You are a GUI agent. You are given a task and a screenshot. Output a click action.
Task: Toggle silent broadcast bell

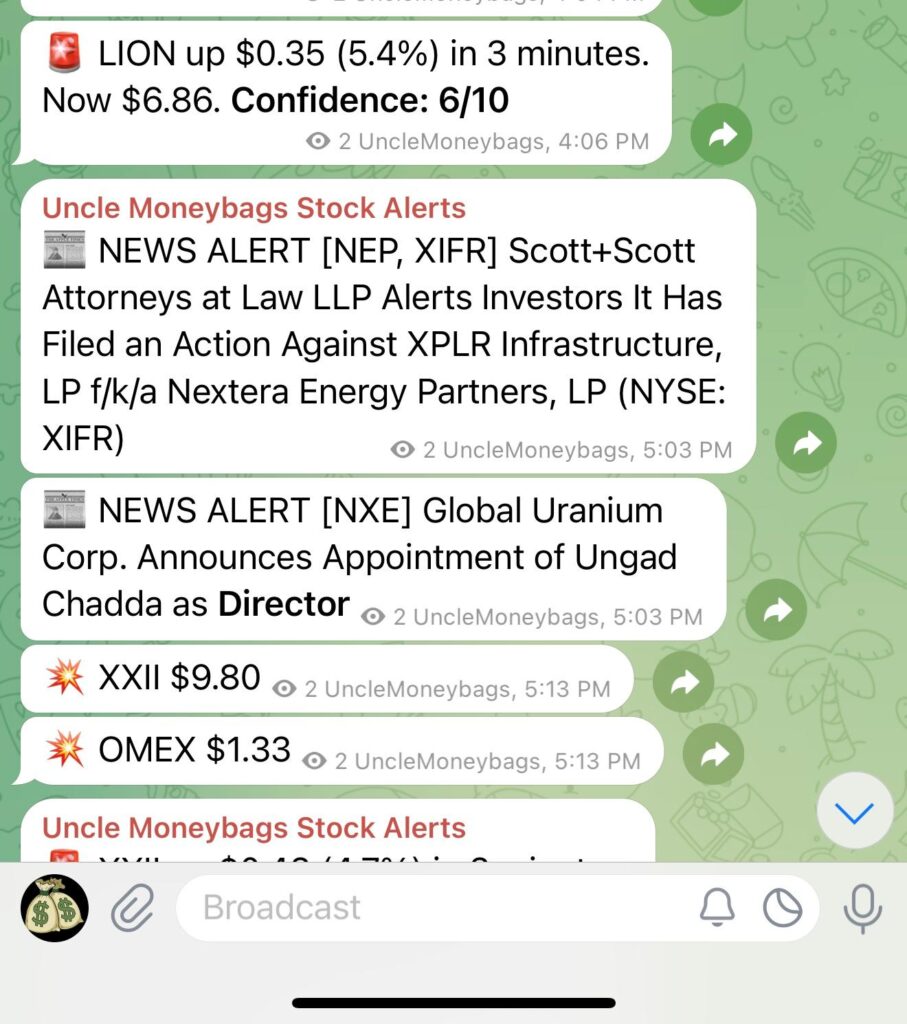point(716,908)
